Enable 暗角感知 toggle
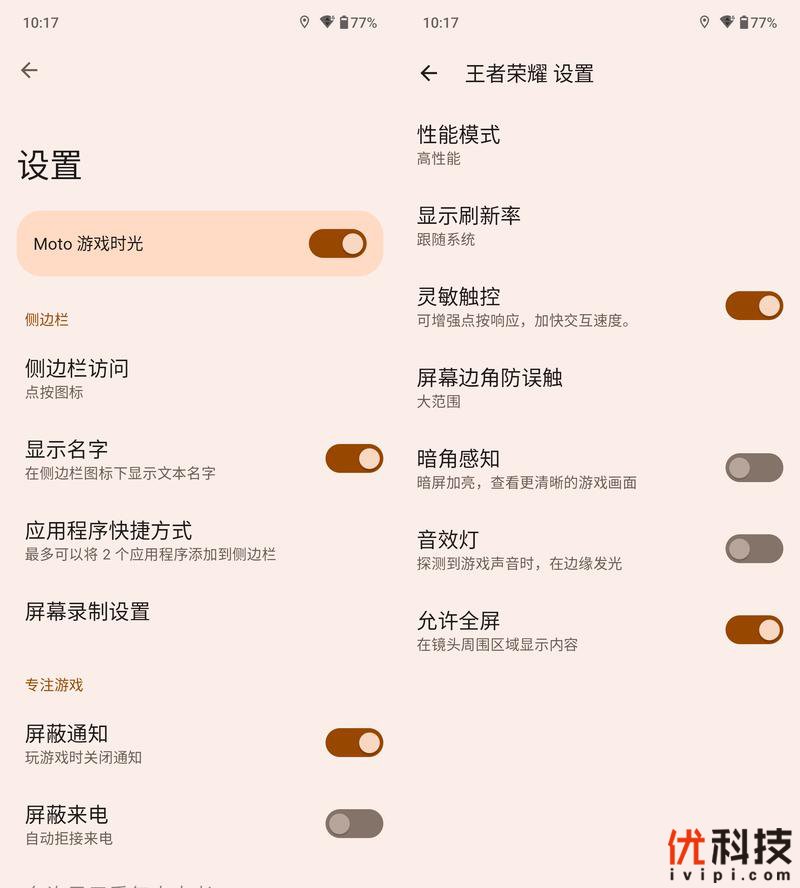The height and width of the screenshot is (888, 800). (753, 467)
